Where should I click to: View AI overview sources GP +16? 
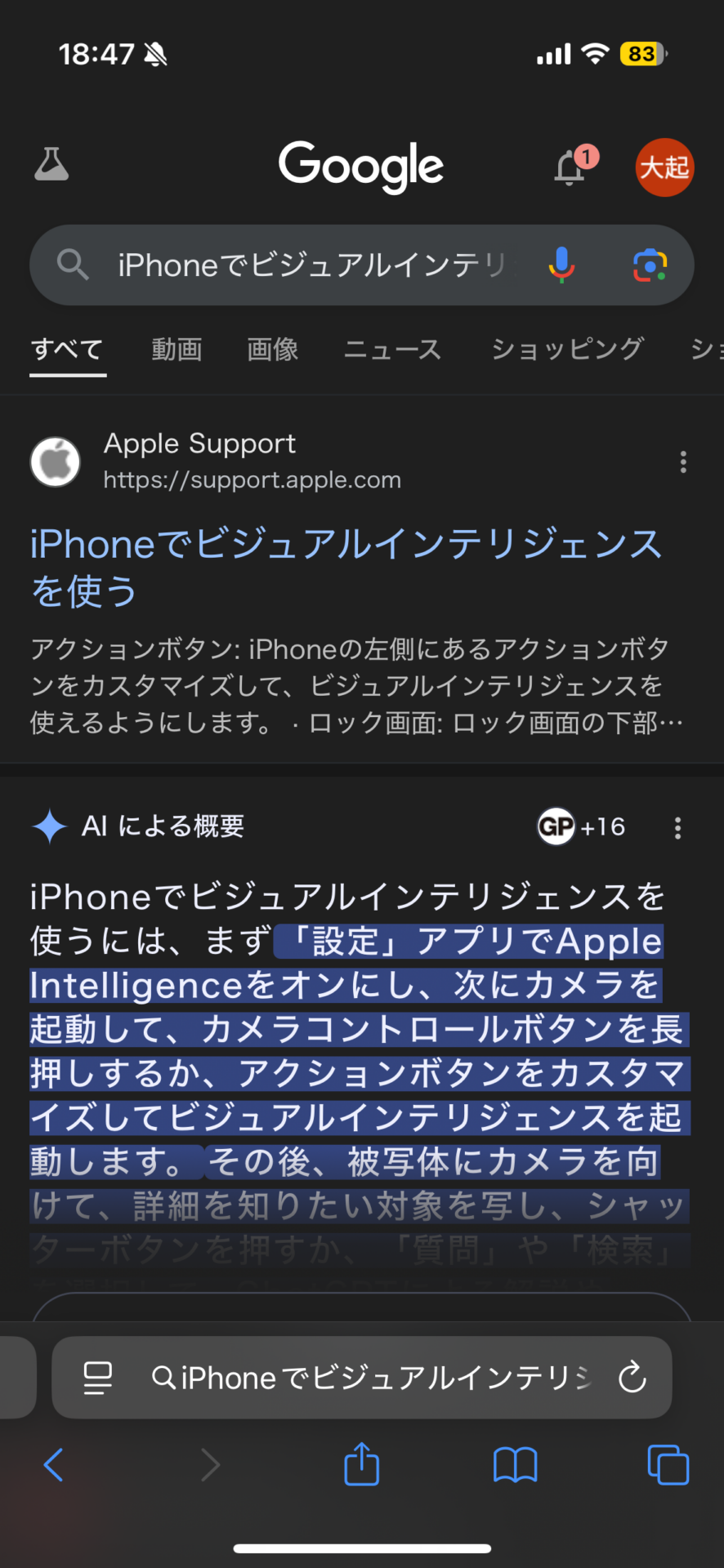click(581, 826)
